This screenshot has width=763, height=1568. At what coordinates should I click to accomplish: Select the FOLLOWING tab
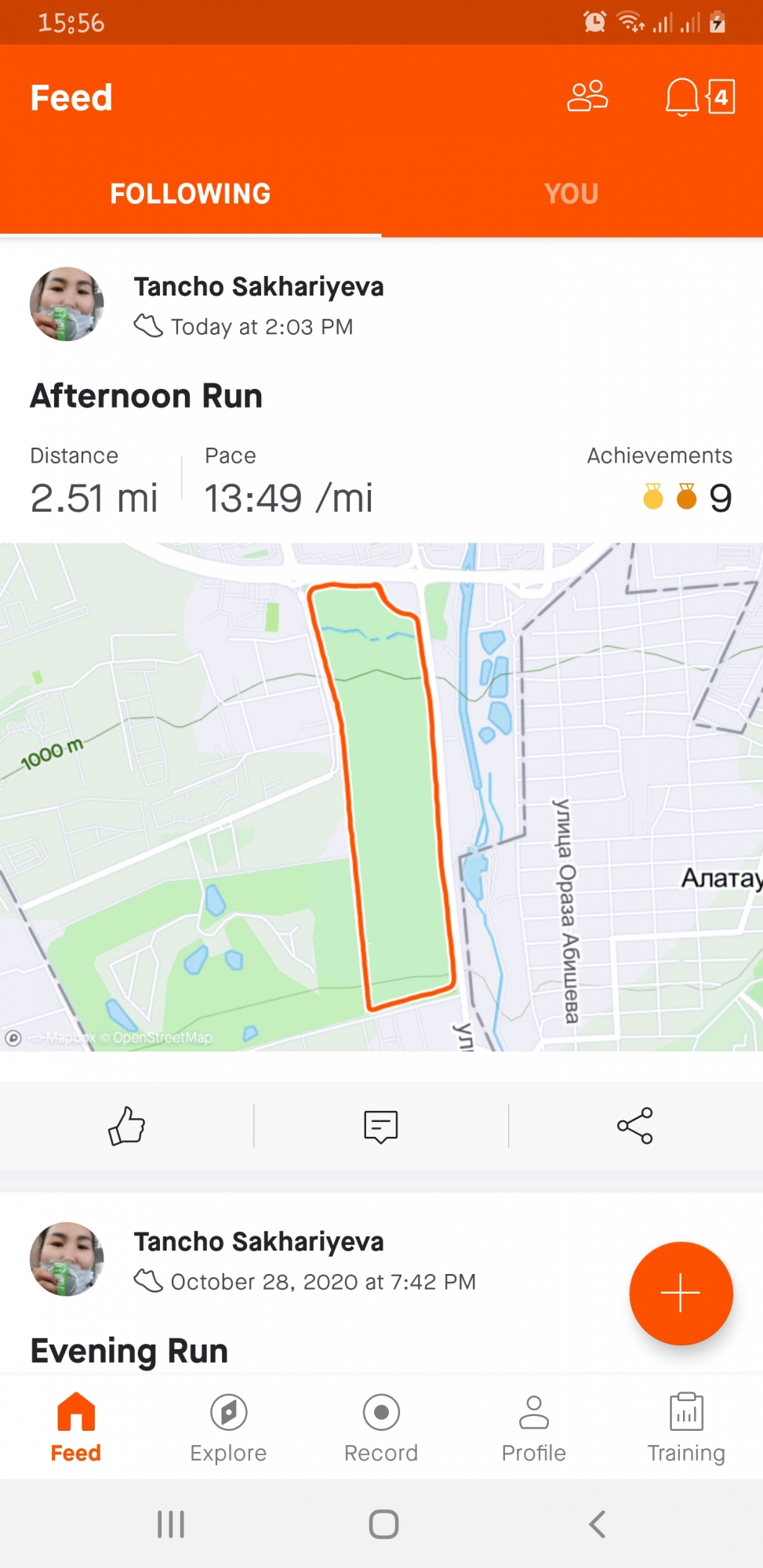coord(191,194)
